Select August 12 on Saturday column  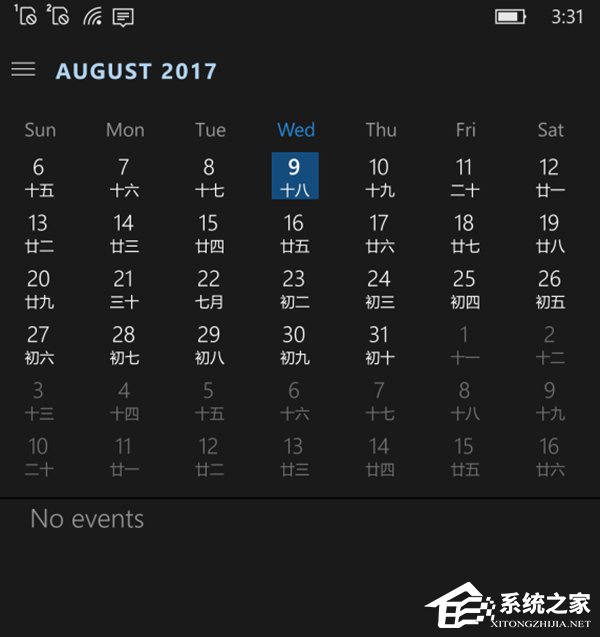point(550,176)
